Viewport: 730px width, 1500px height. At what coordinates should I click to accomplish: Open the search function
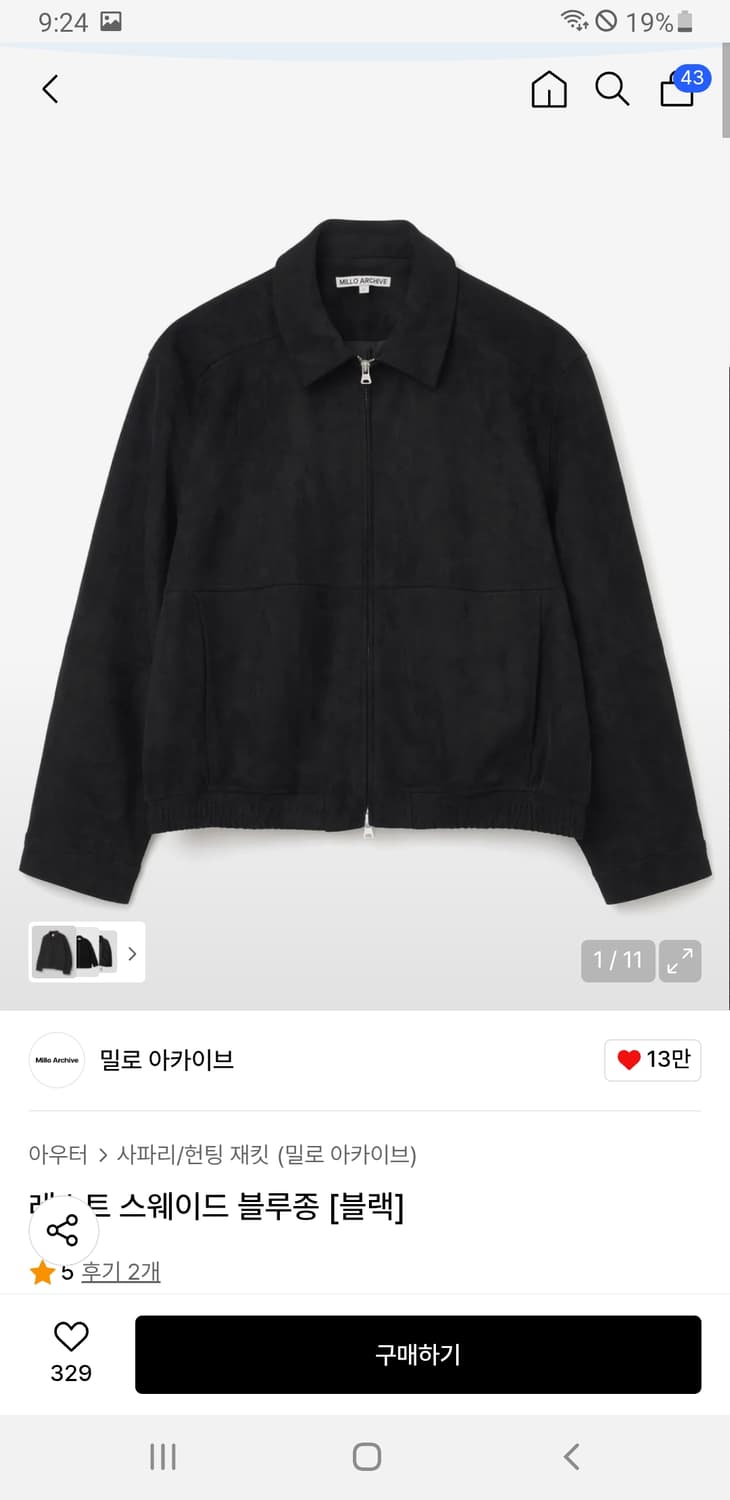(612, 89)
